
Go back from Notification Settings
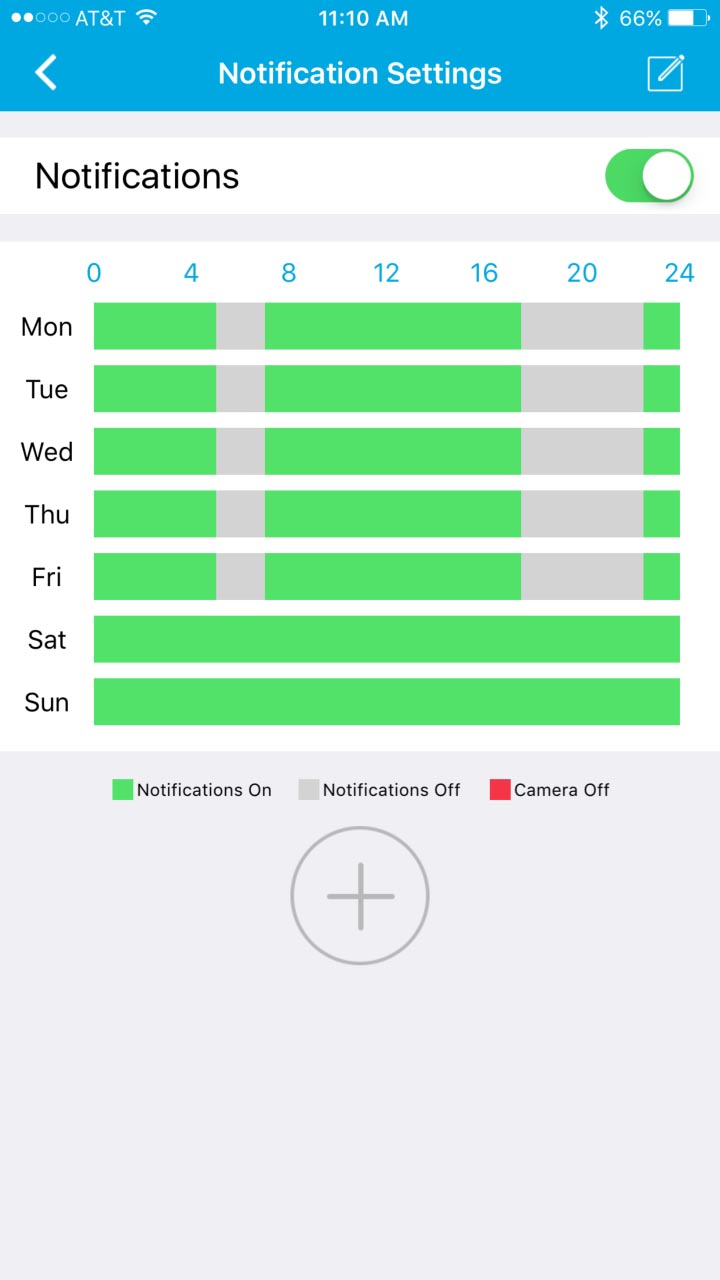tap(46, 73)
